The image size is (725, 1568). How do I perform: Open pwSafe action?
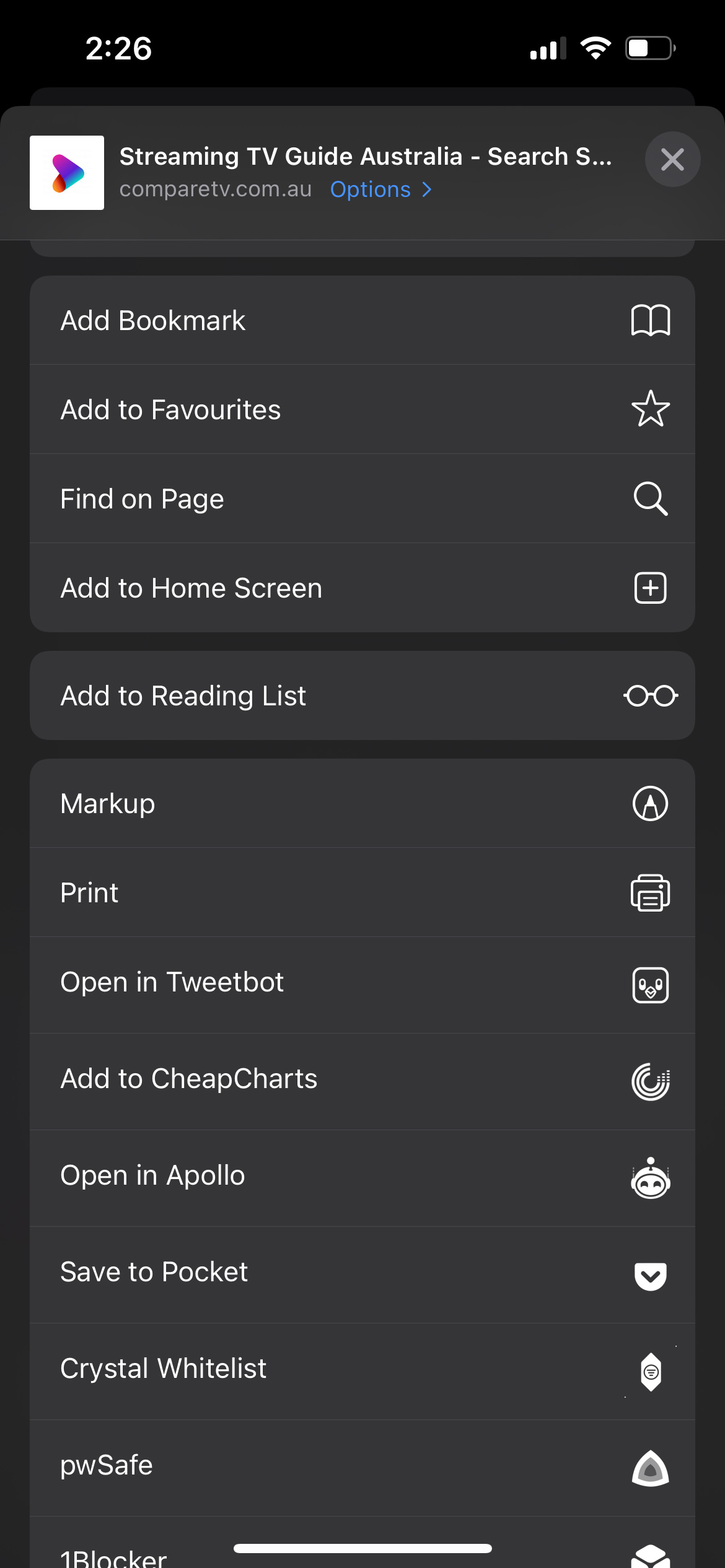pos(362,1468)
